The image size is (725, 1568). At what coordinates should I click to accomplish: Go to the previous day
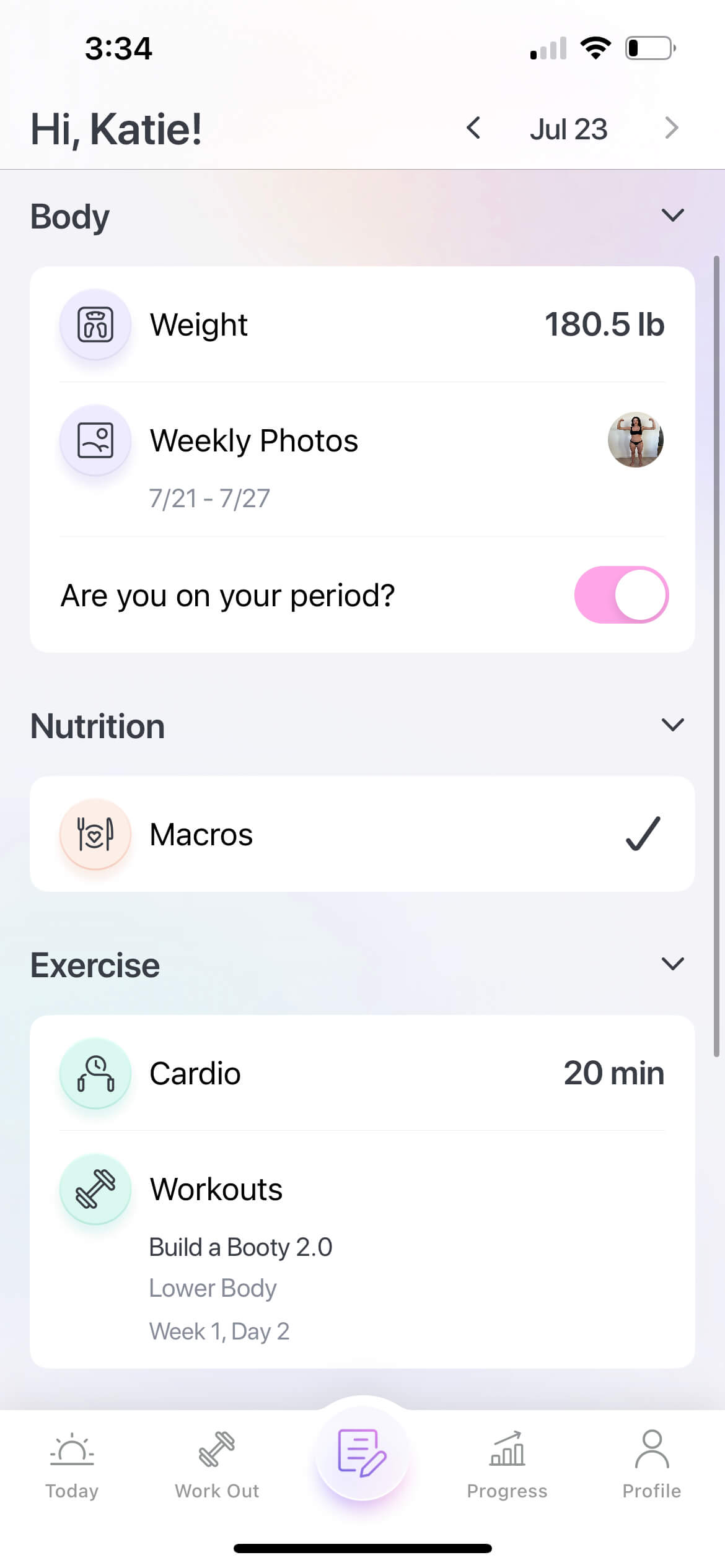click(x=473, y=128)
